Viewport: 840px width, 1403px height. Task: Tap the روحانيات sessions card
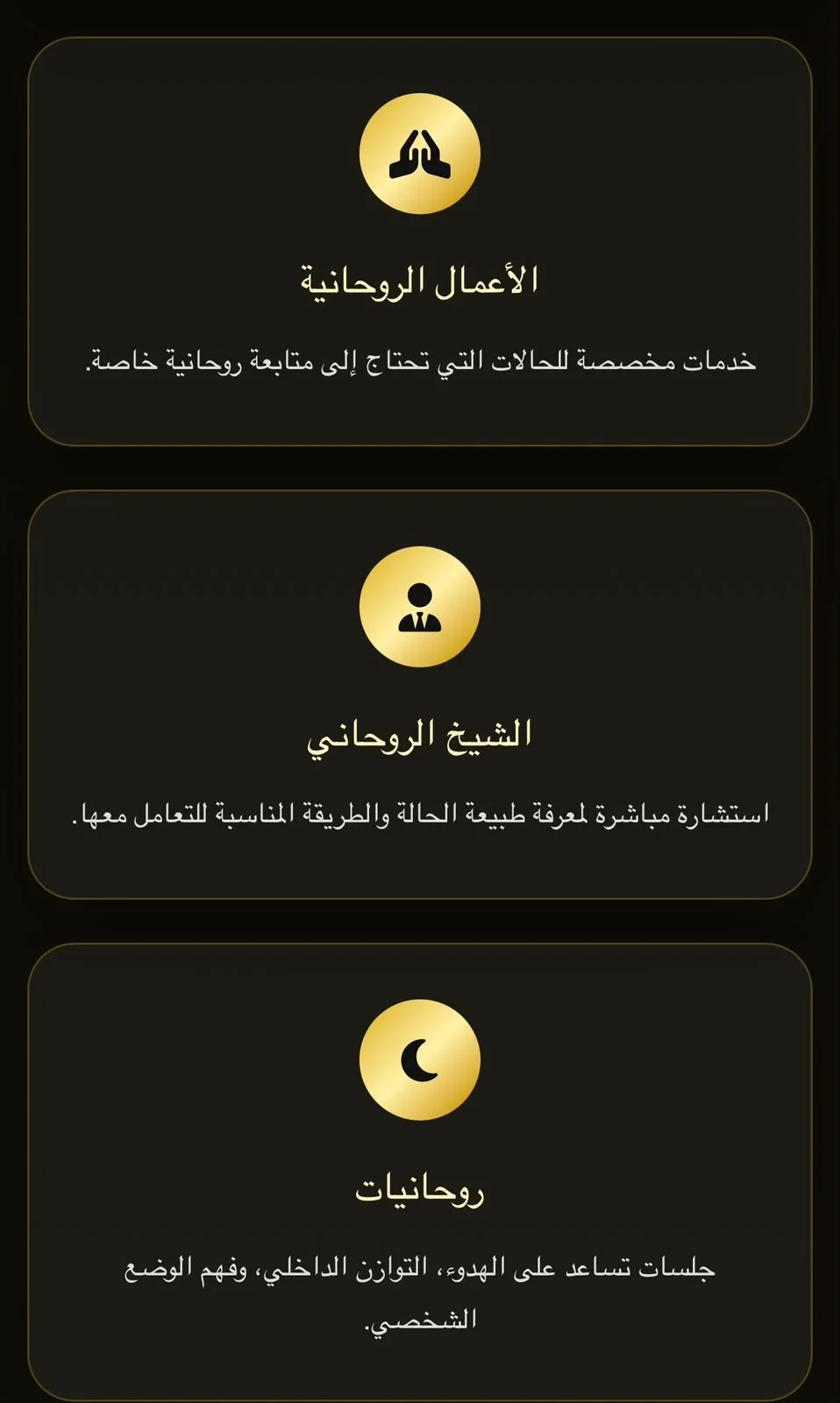420,1173
